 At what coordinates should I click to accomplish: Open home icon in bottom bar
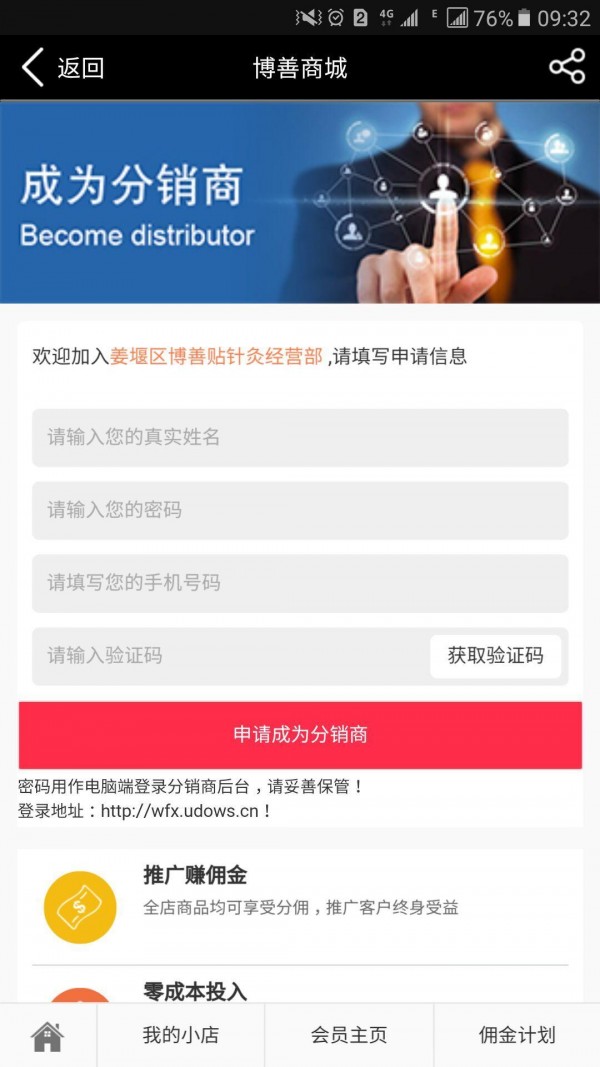(x=47, y=1036)
